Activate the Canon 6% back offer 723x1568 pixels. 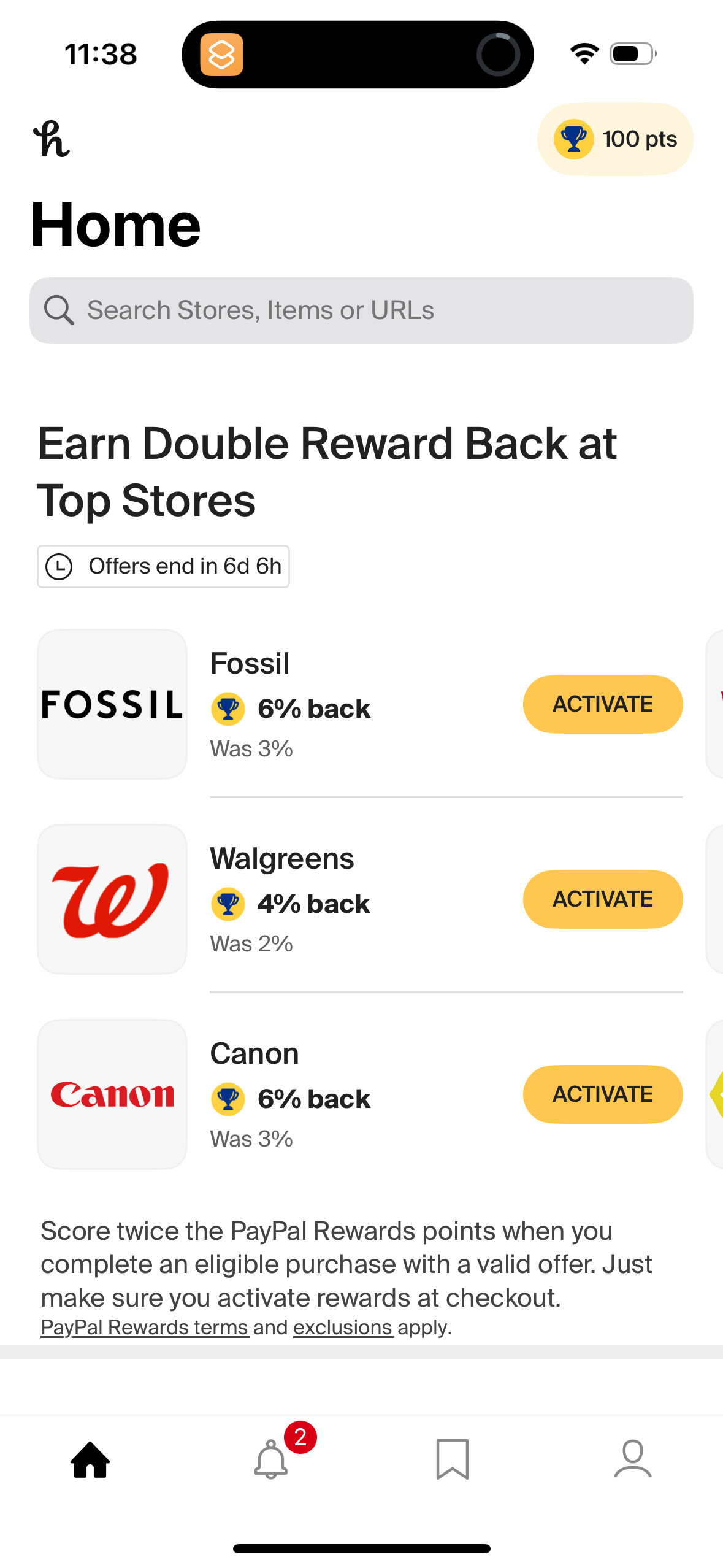tap(602, 1094)
